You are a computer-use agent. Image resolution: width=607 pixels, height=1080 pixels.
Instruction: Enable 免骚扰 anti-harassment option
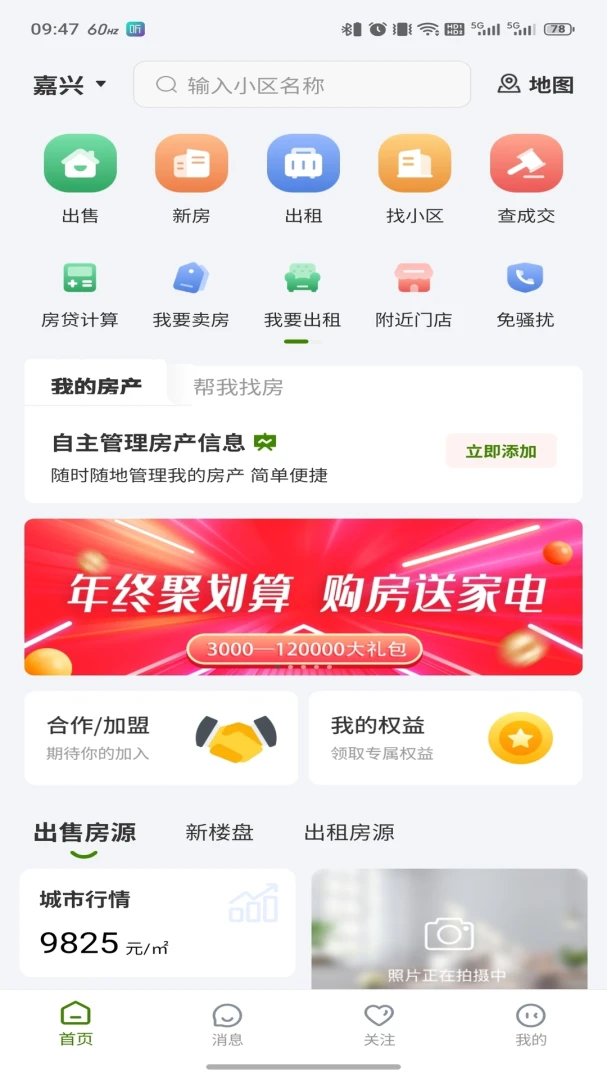pos(525,295)
